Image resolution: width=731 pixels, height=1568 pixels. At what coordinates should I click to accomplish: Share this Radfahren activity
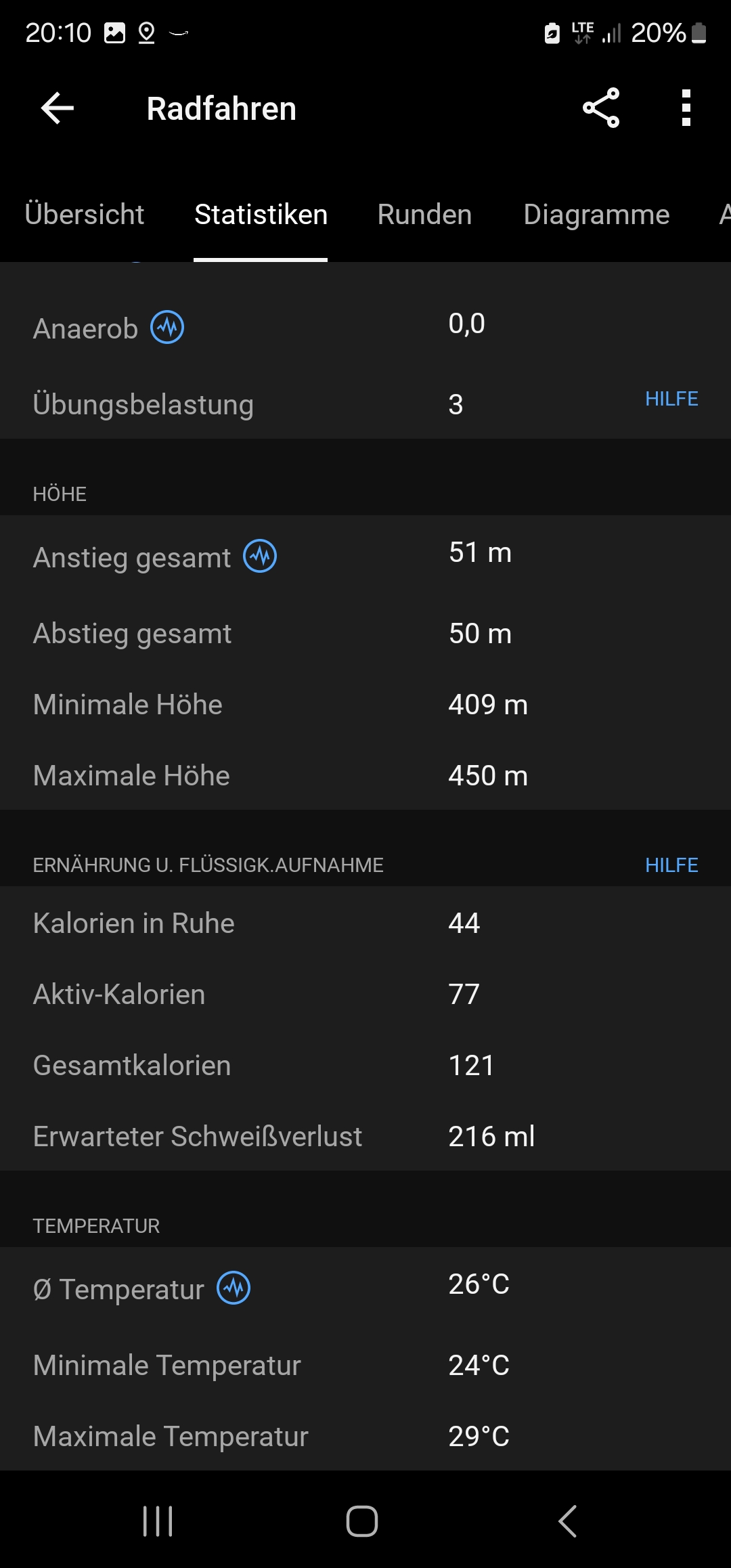click(601, 108)
